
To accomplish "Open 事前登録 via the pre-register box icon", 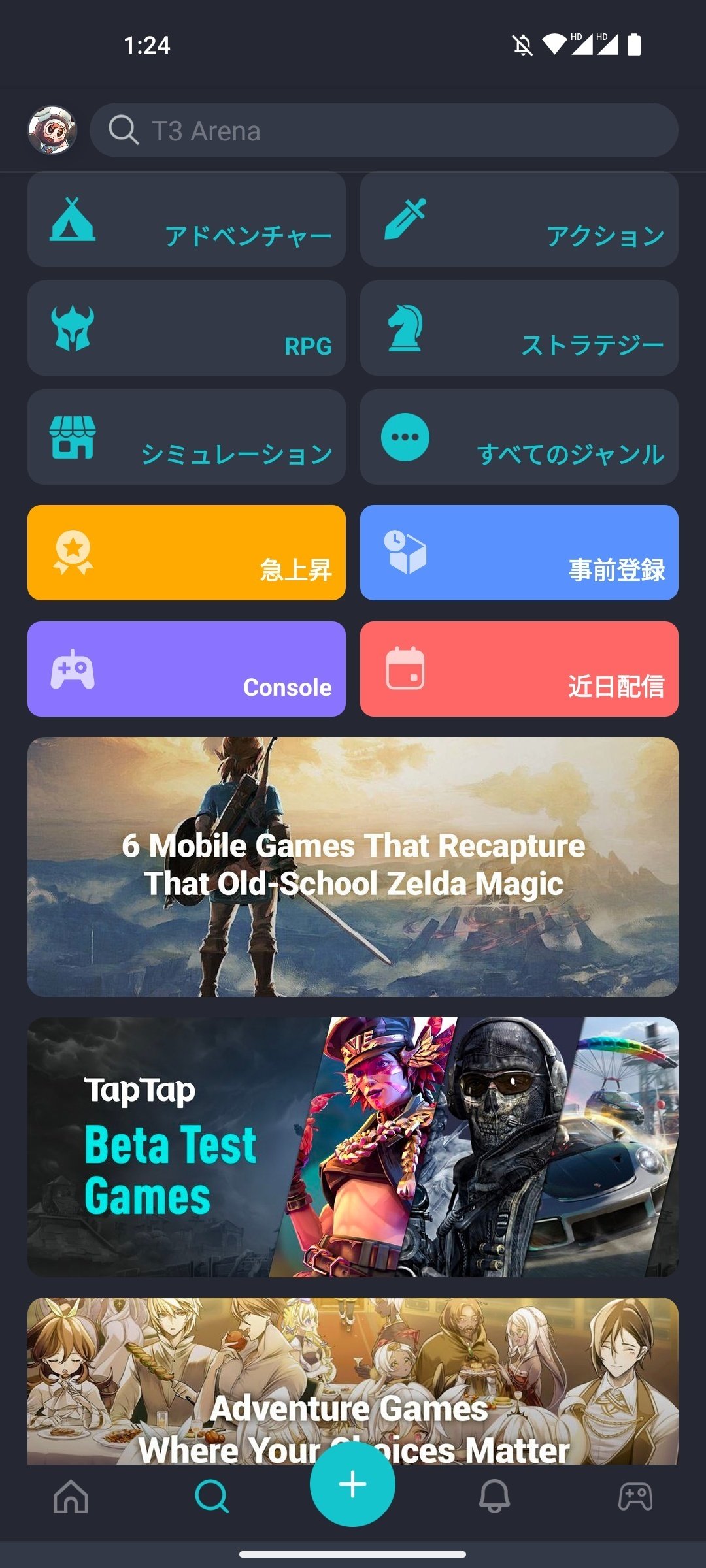I will pyautogui.click(x=406, y=552).
